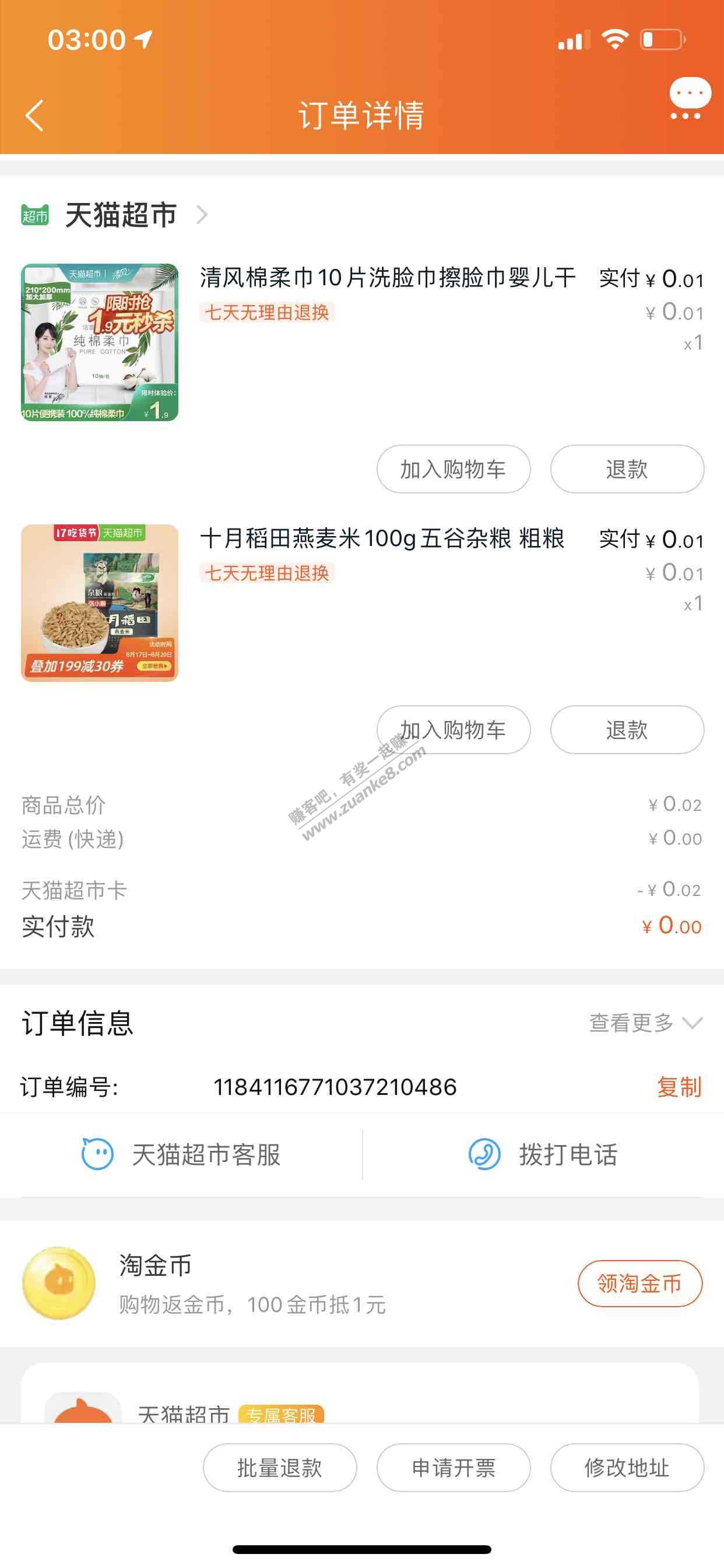This screenshot has width=724, height=1568.
Task: Claim coins with 领淘金币
Action: coord(639,1283)
